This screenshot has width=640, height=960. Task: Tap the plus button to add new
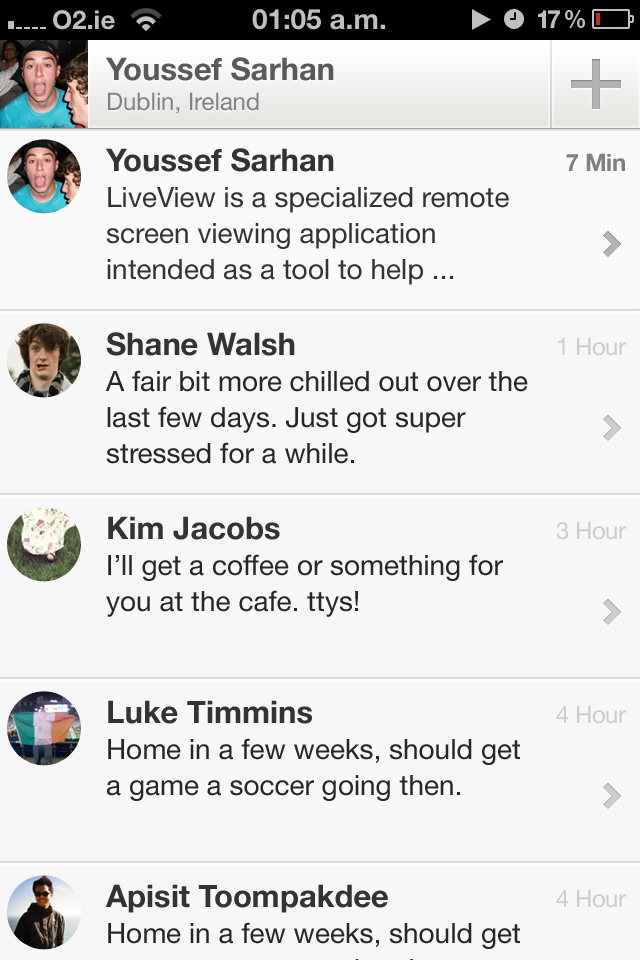(596, 85)
